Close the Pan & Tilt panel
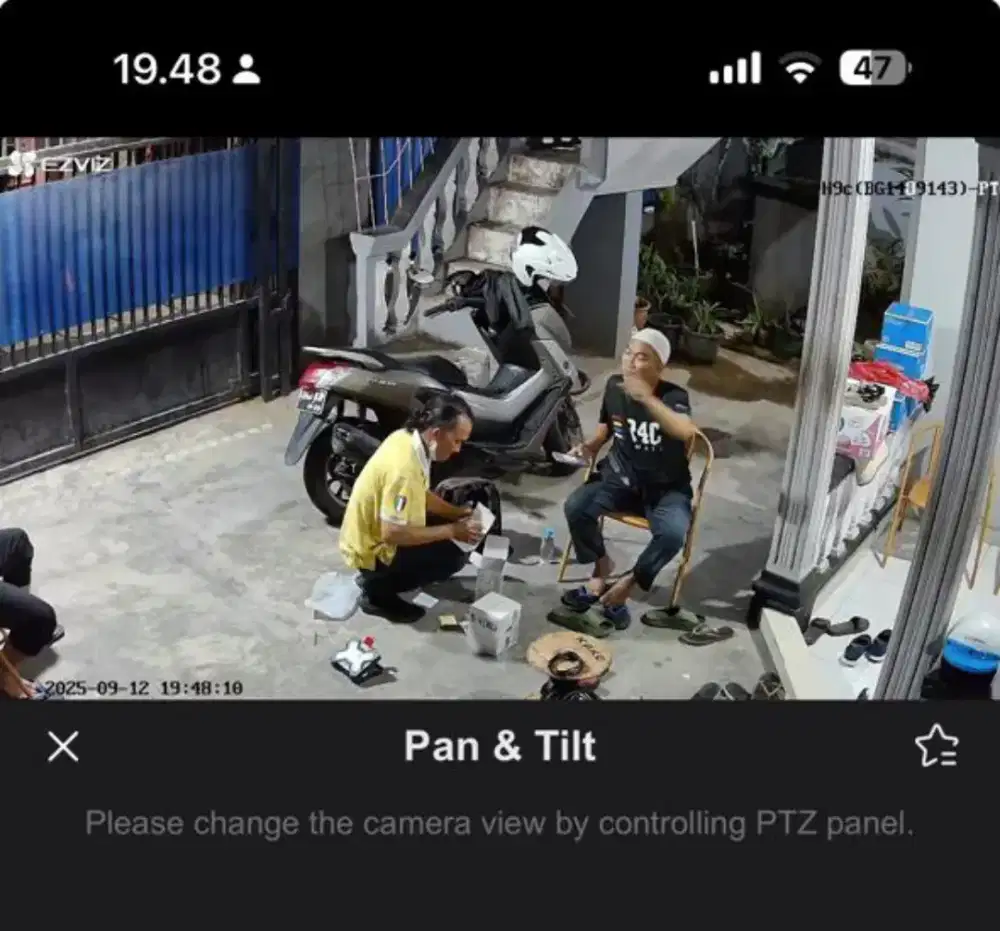 (63, 746)
